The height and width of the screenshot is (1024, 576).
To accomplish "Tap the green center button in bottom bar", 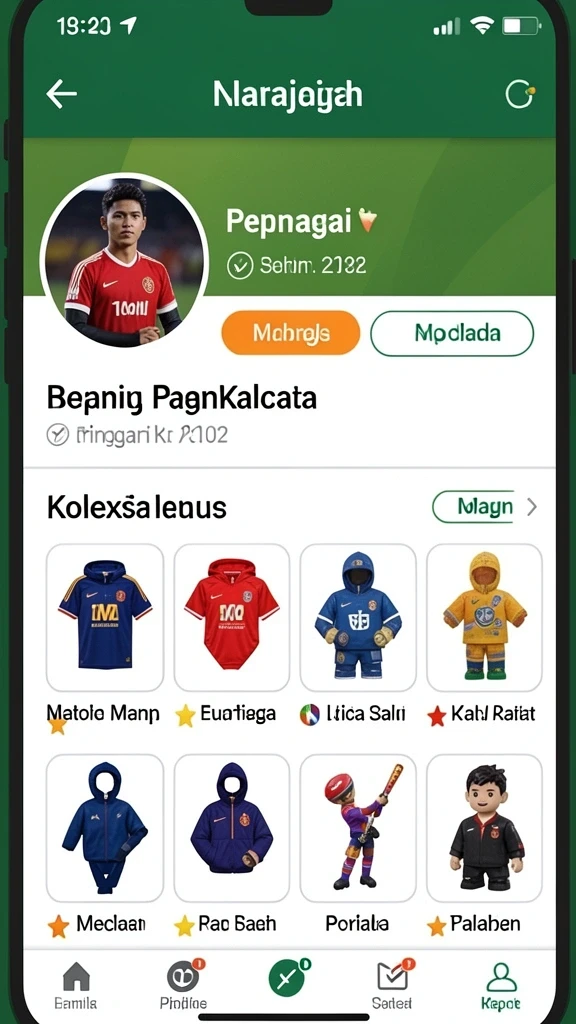I will (289, 980).
